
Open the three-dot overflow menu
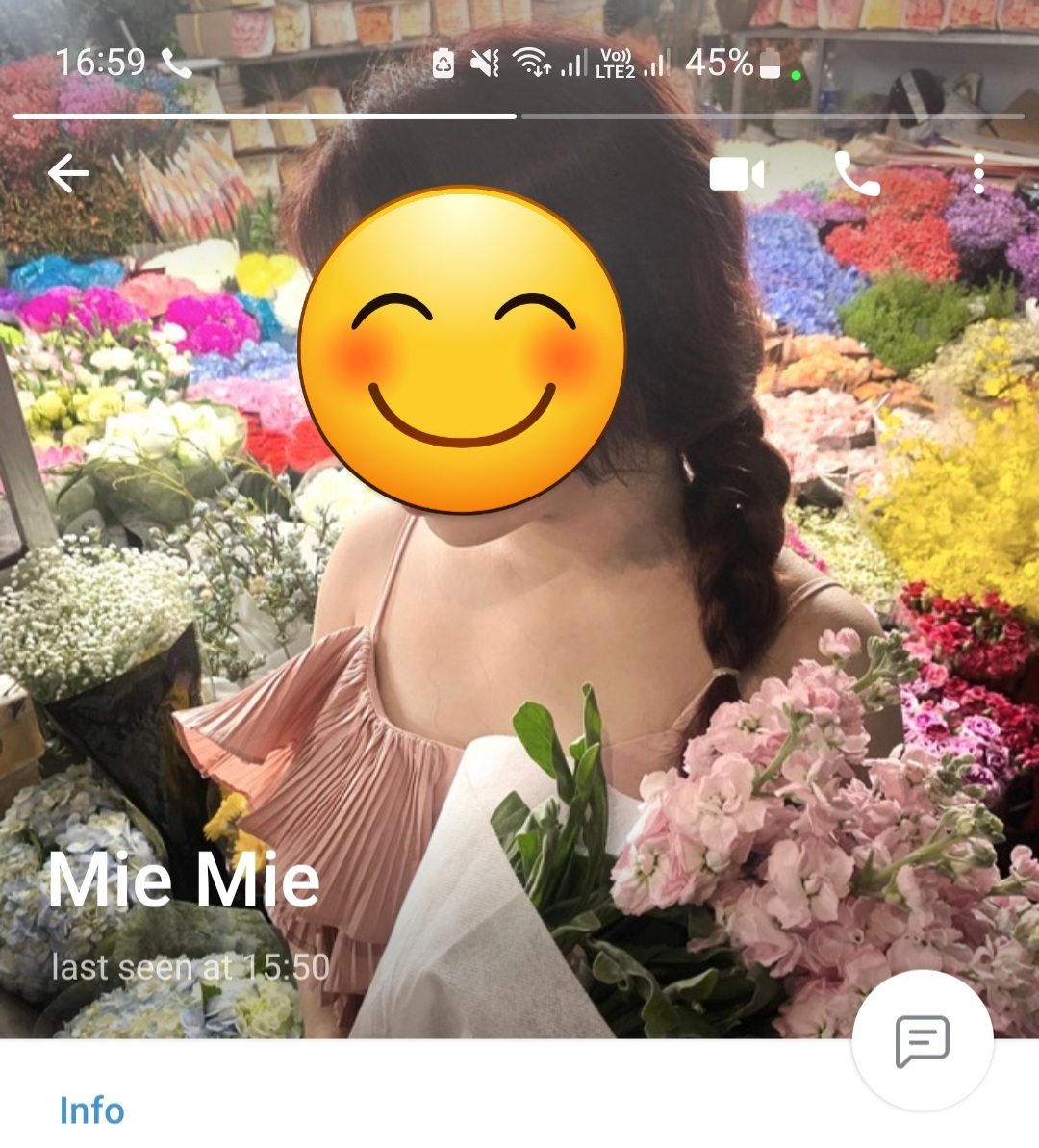click(980, 173)
